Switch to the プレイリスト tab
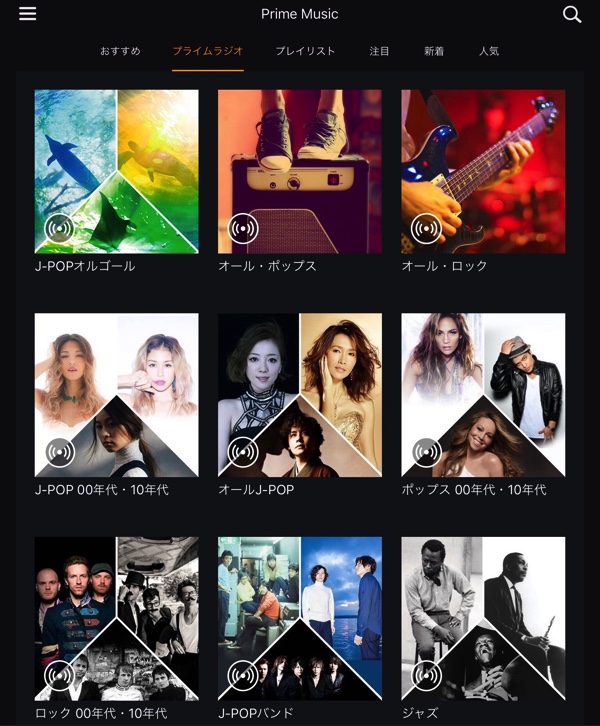The width and height of the screenshot is (600, 726). point(305,51)
